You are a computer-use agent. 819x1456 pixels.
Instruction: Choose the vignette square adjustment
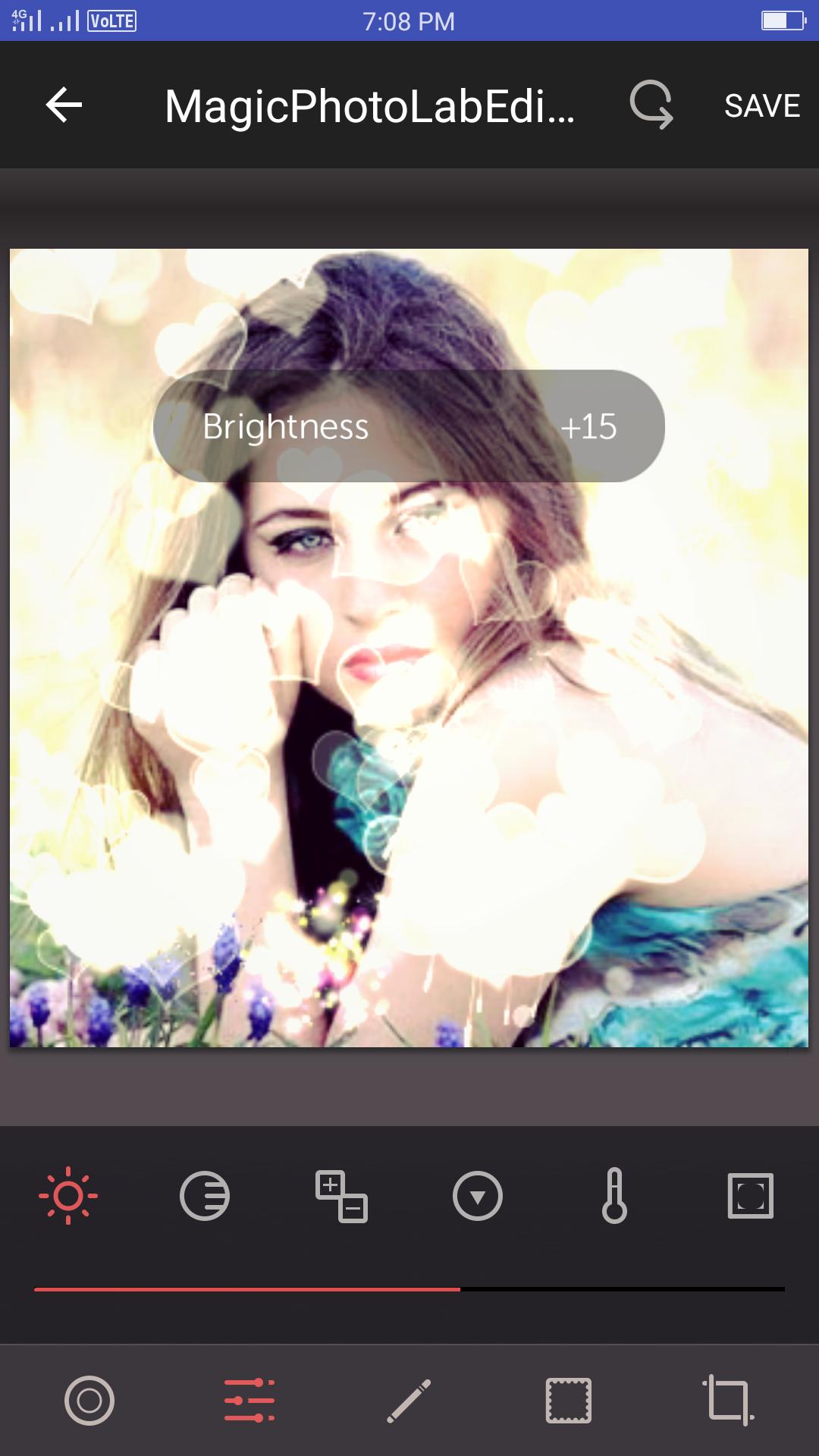pyautogui.click(x=751, y=1196)
